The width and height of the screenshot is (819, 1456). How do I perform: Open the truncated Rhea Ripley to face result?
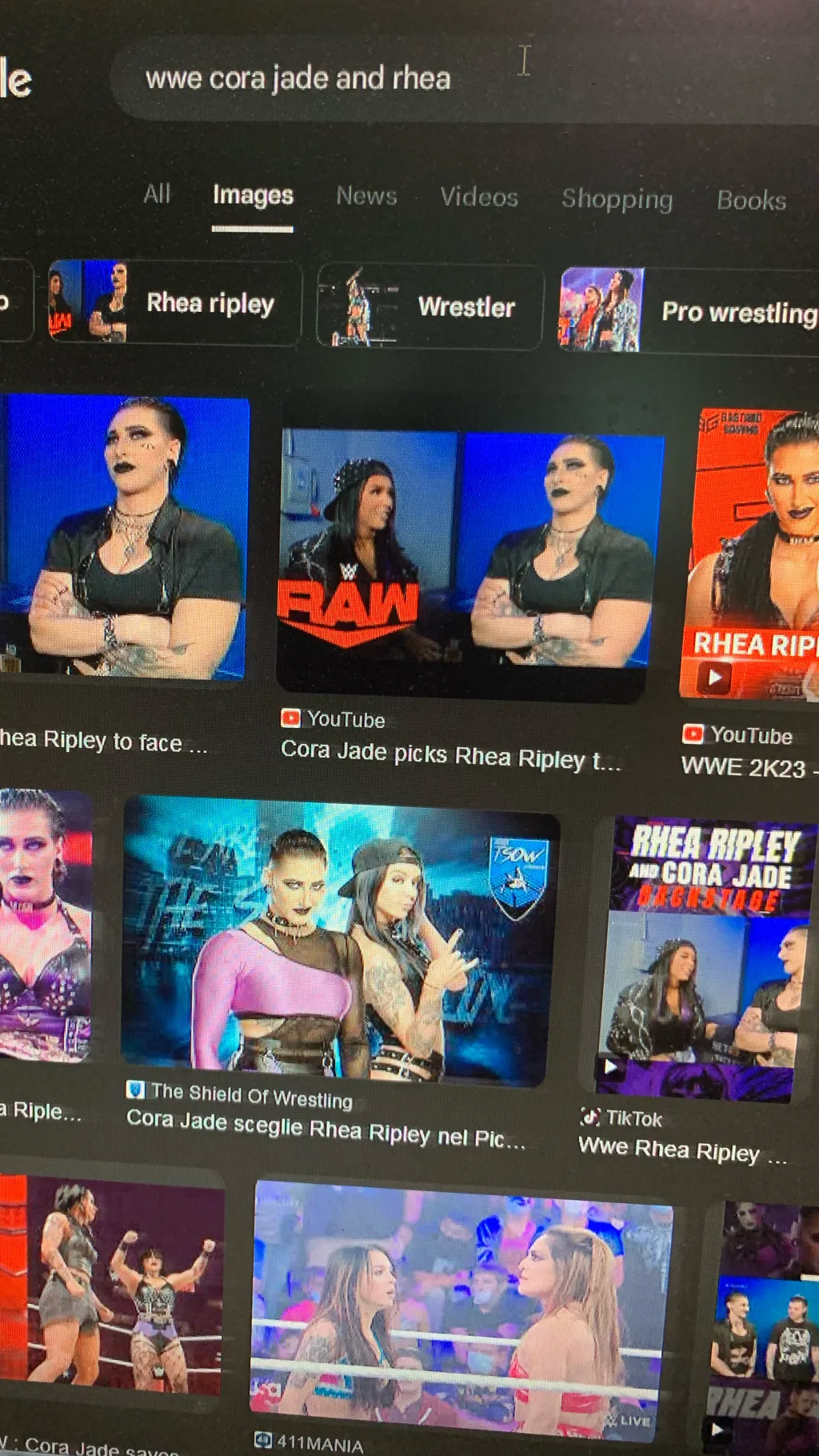pos(104,742)
